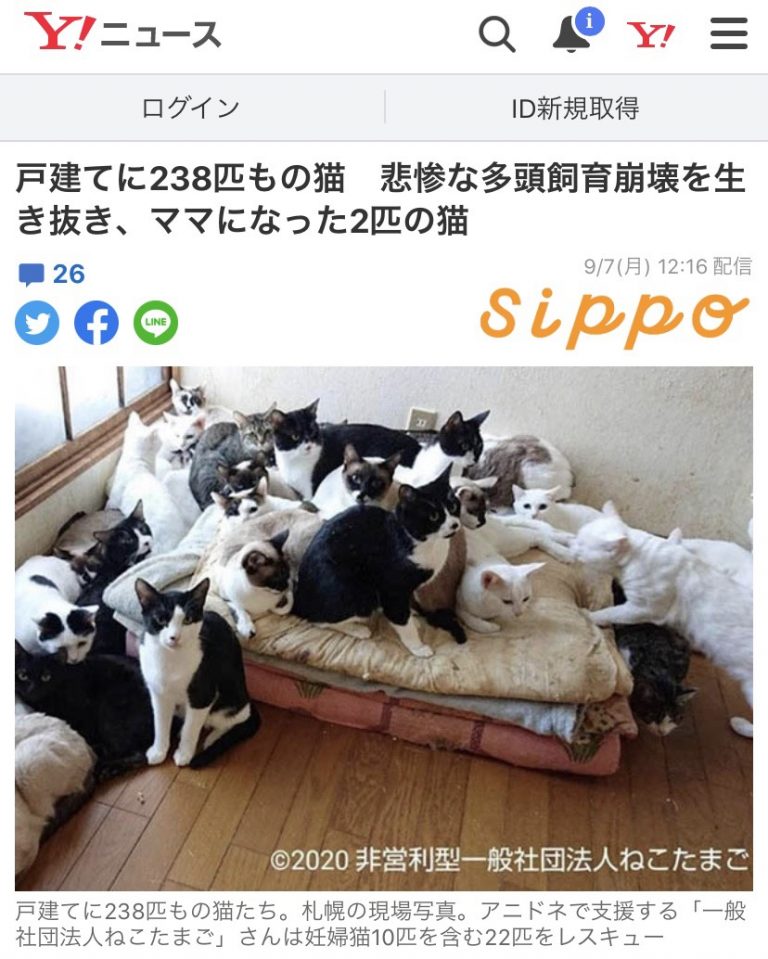Tap ログイン to sign in
This screenshot has height=959, width=768.
191,108
